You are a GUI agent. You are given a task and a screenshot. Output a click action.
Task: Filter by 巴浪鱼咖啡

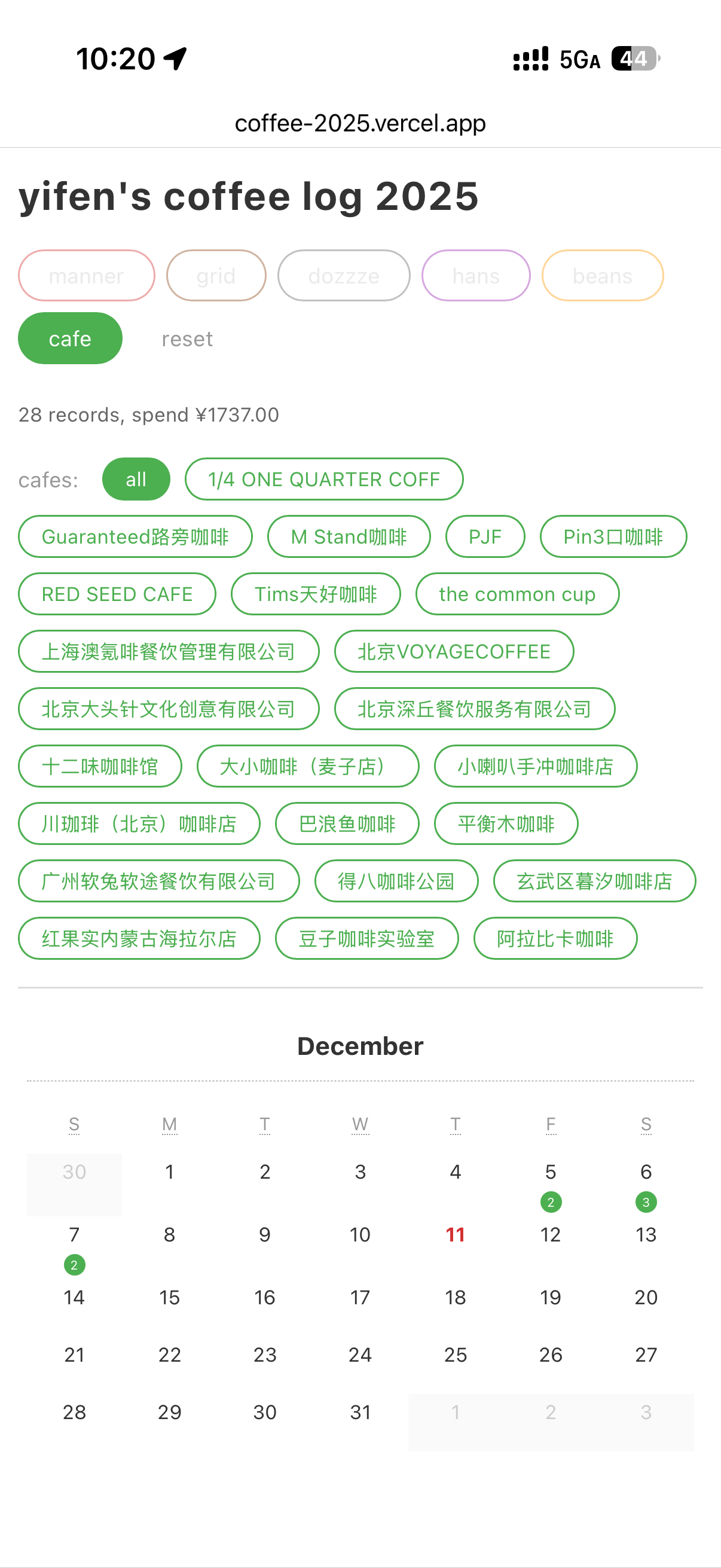pos(347,823)
